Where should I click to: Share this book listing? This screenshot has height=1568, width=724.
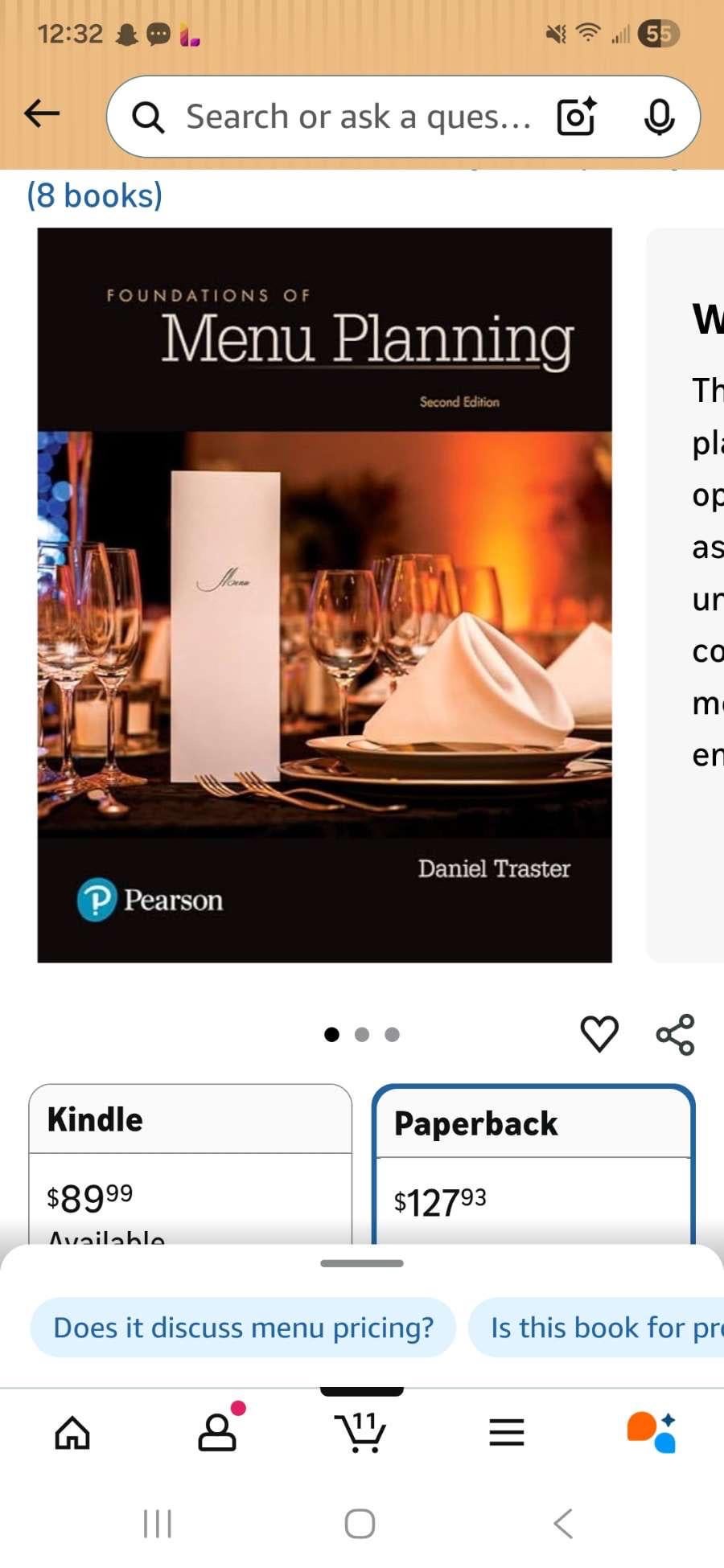pos(675,1034)
